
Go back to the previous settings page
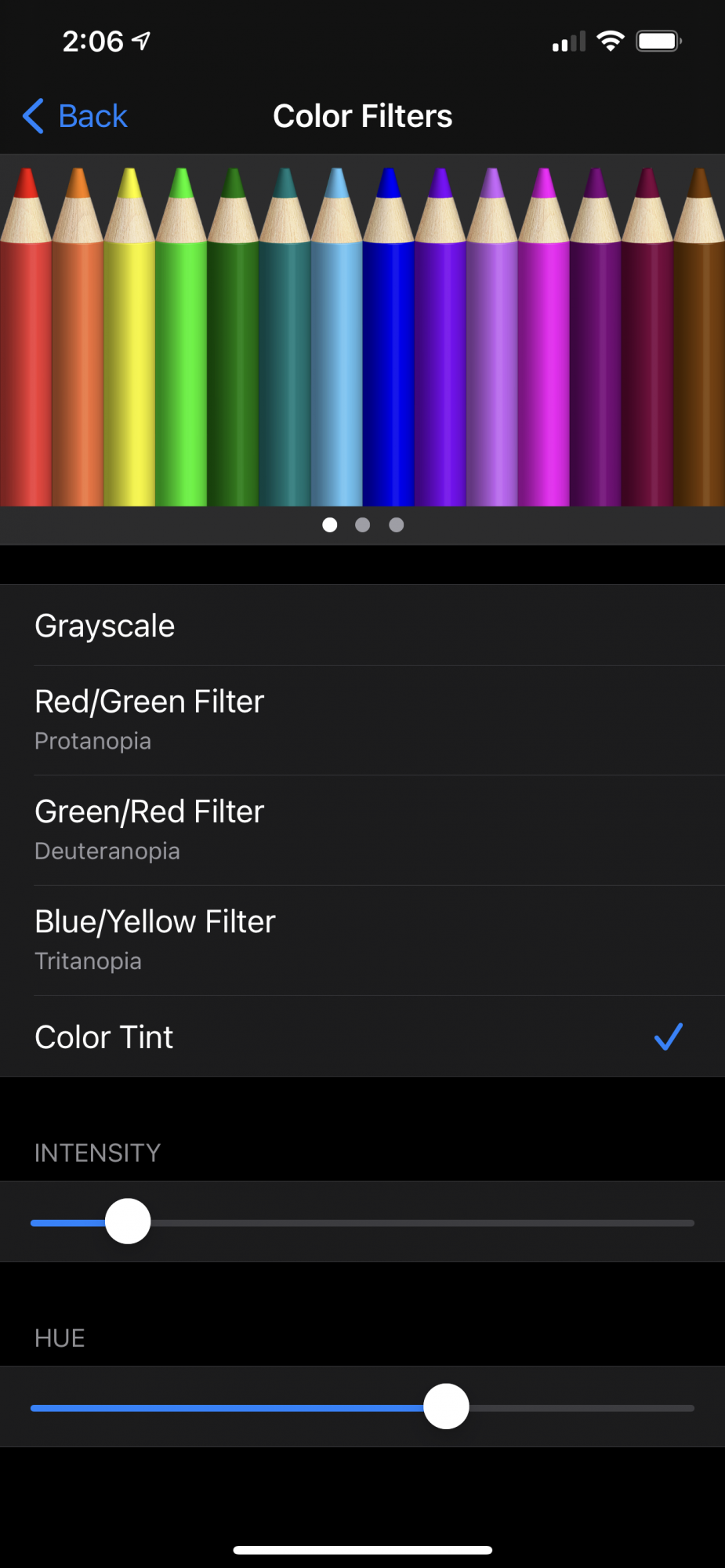click(x=76, y=116)
